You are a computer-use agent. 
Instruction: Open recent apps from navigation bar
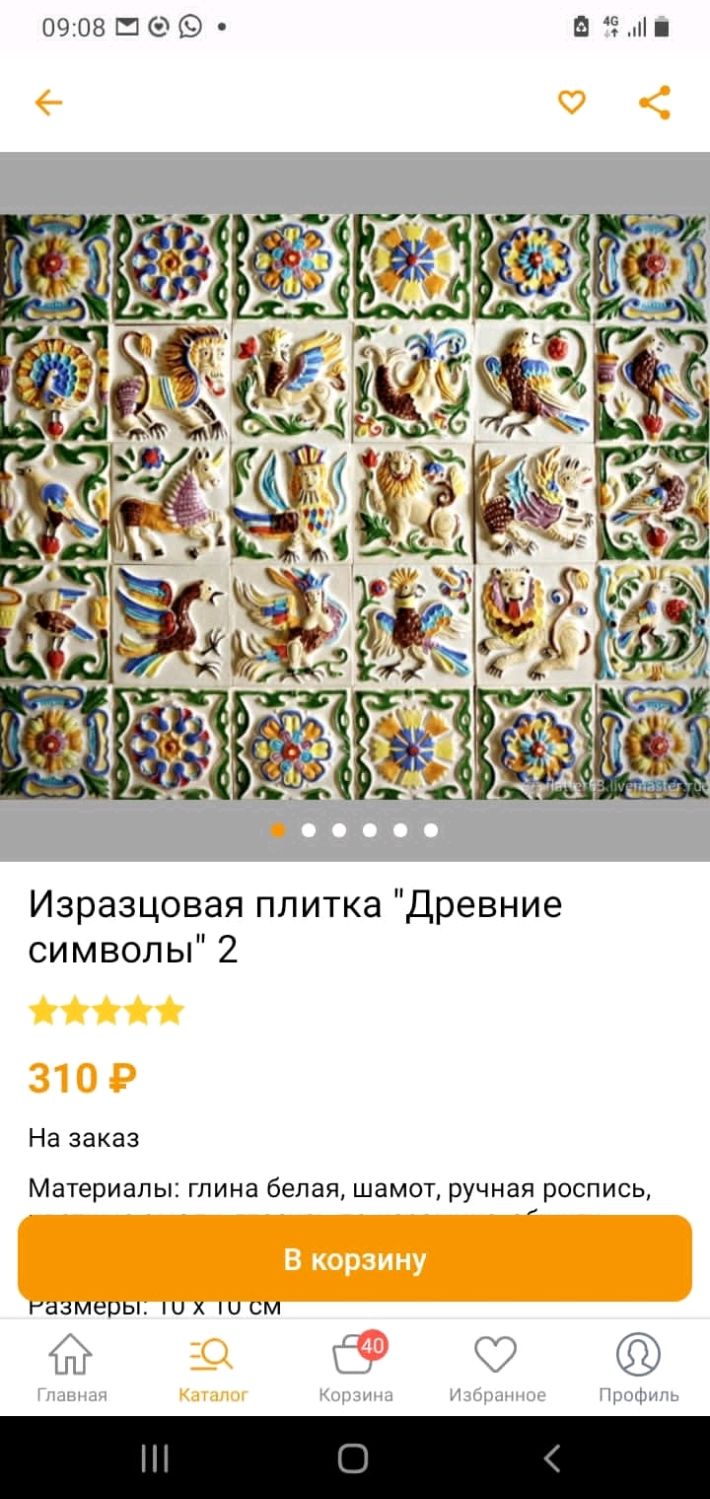tap(154, 1459)
